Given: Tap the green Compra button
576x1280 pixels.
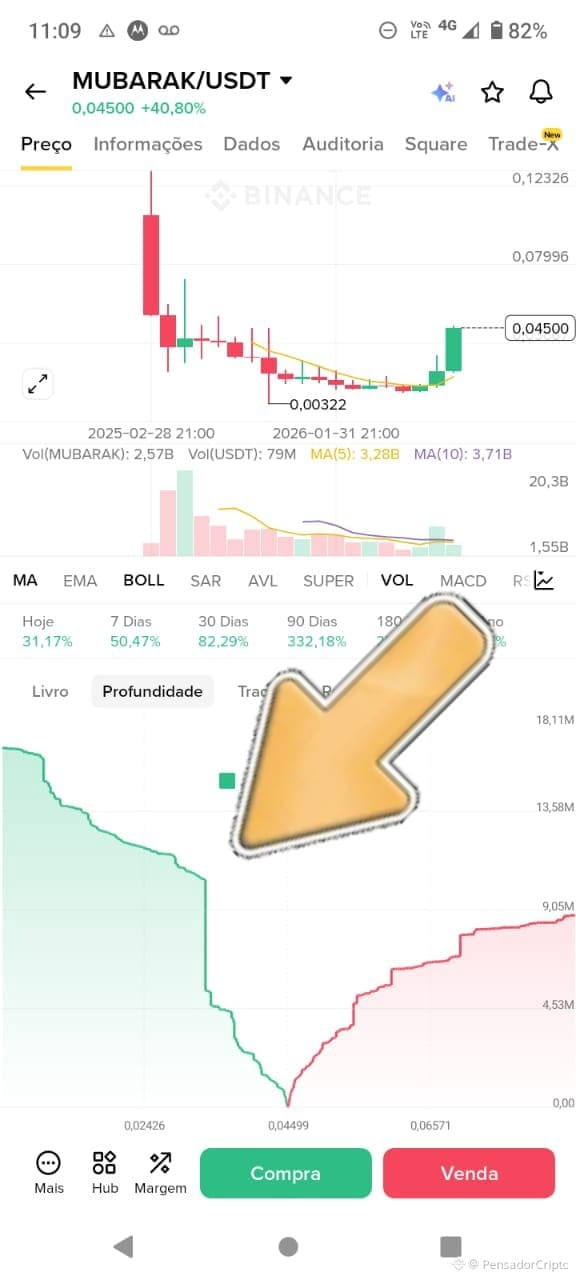Looking at the screenshot, I should coord(286,1173).
